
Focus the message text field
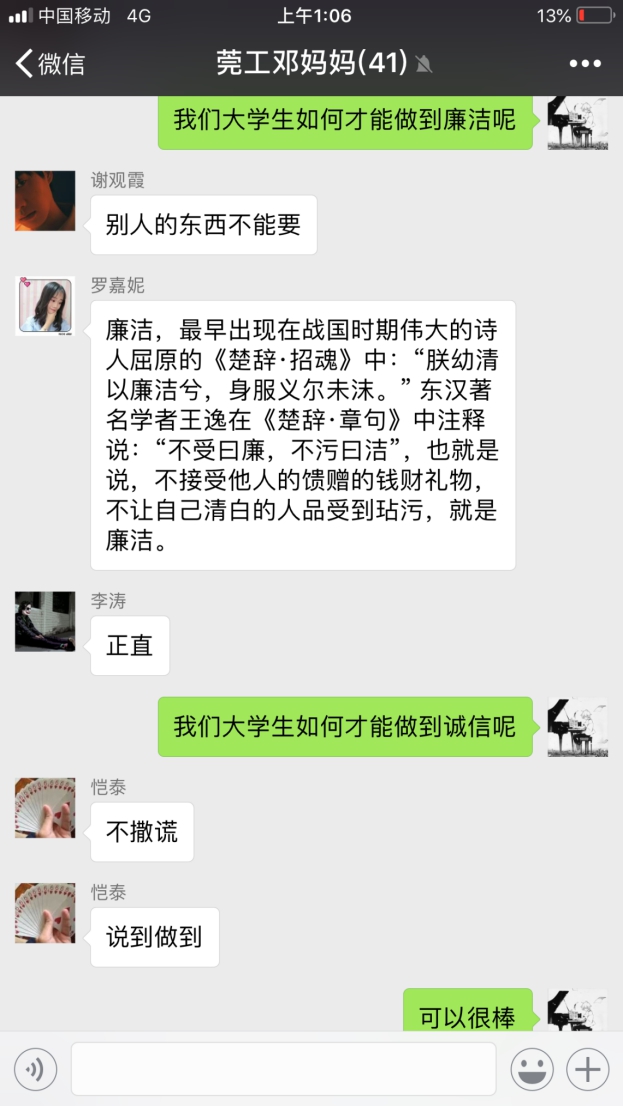point(283,1070)
